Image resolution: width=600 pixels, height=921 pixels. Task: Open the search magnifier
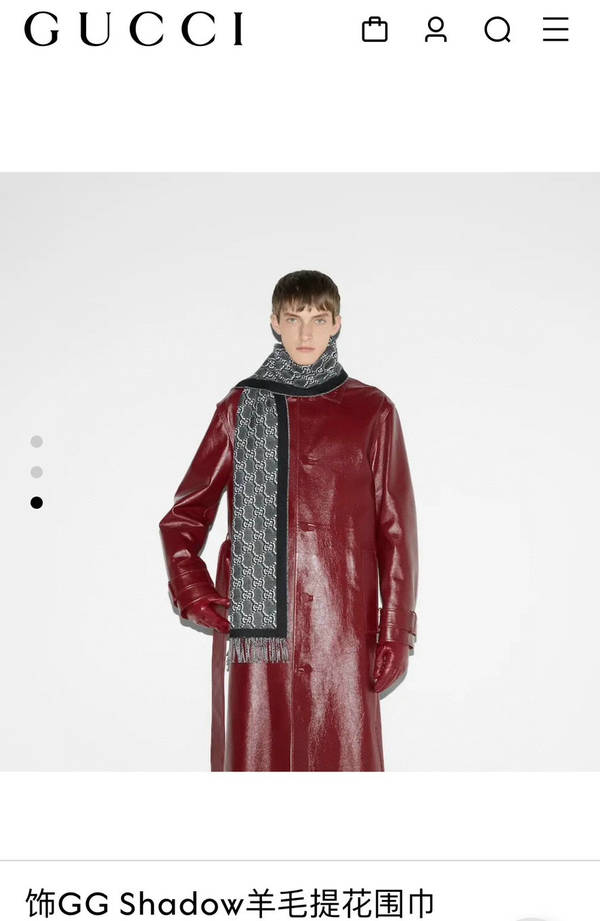coord(497,30)
